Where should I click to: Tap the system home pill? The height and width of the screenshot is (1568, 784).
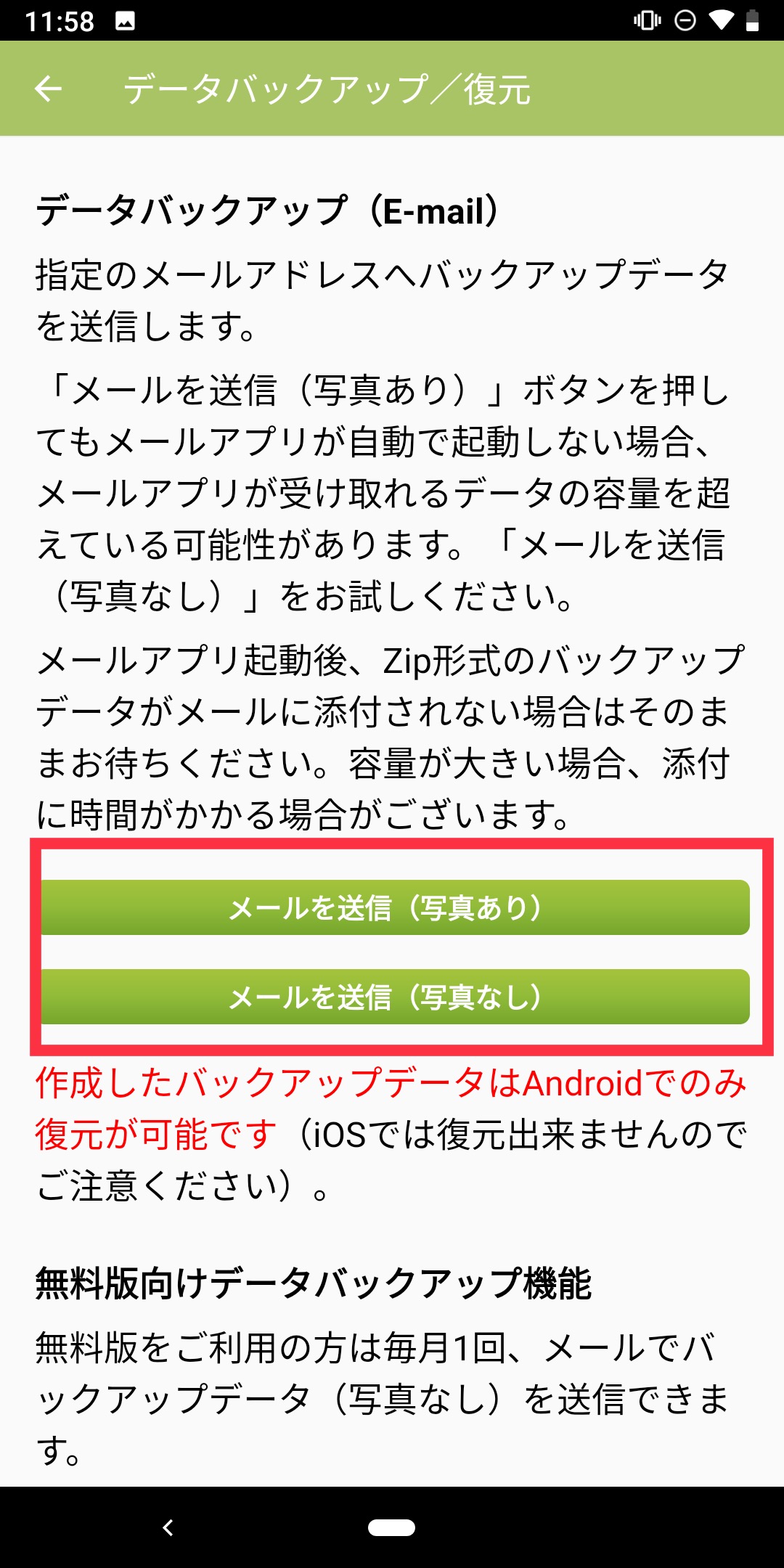(391, 1527)
